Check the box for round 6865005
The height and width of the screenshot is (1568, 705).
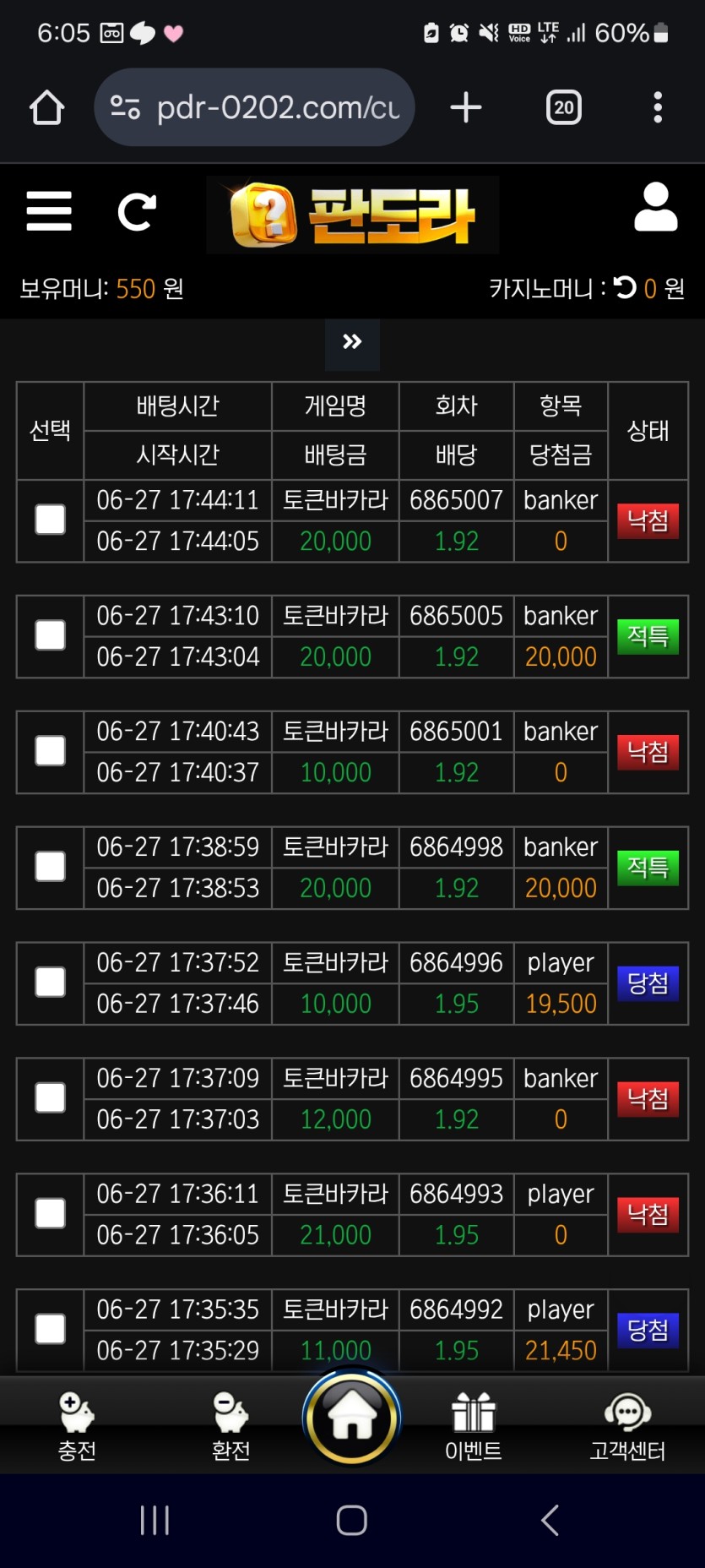click(x=51, y=635)
